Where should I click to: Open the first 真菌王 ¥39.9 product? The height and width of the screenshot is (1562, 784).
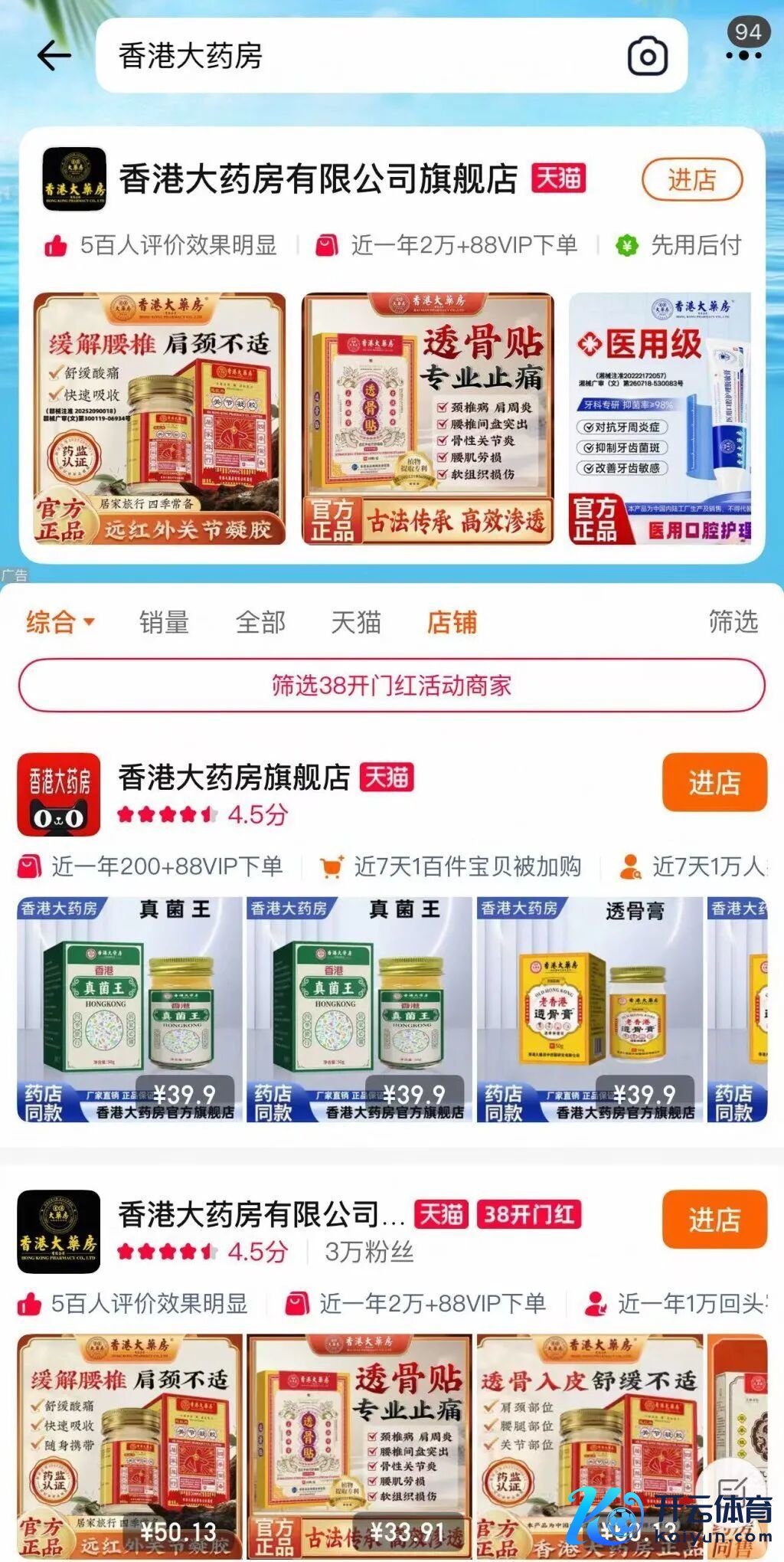pos(129,1009)
